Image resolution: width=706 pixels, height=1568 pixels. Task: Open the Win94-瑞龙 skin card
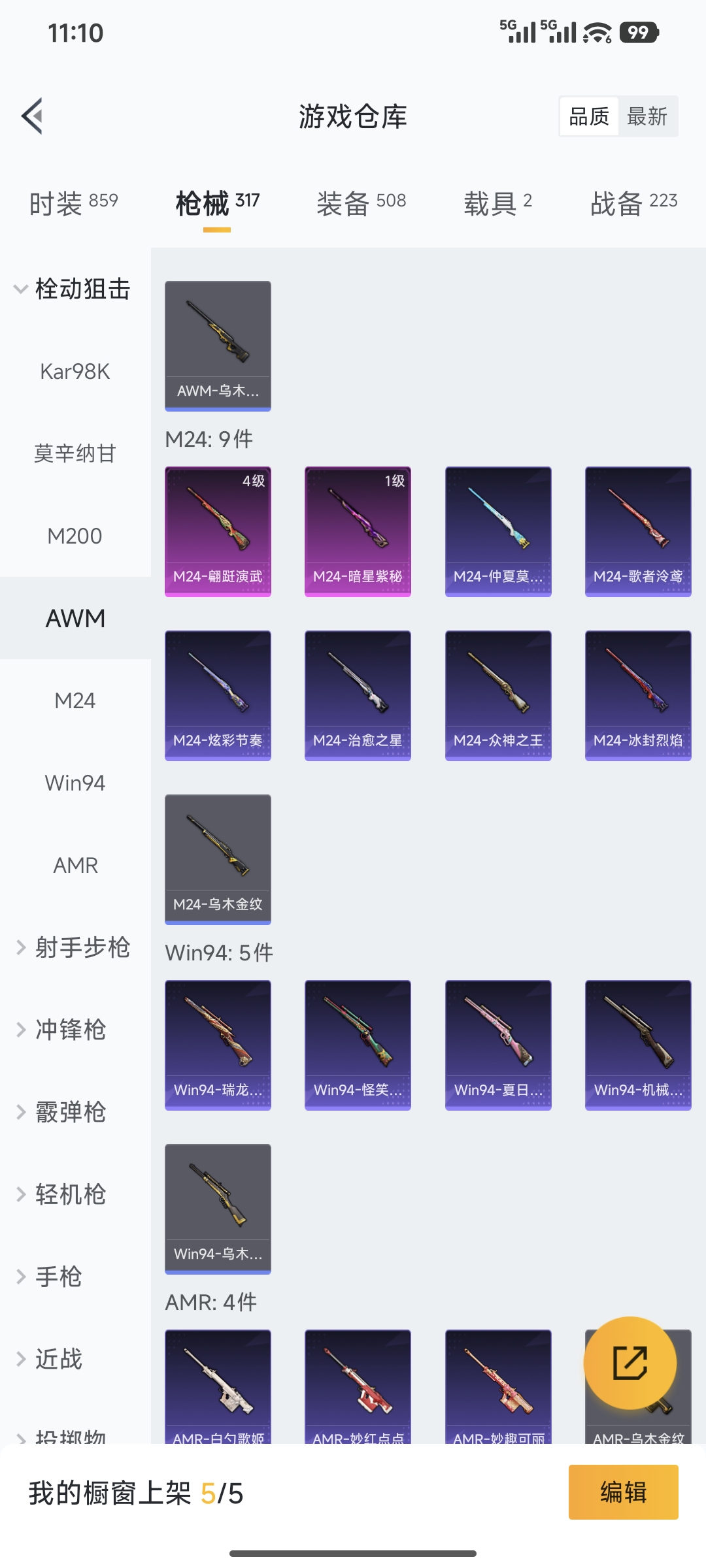(218, 1044)
